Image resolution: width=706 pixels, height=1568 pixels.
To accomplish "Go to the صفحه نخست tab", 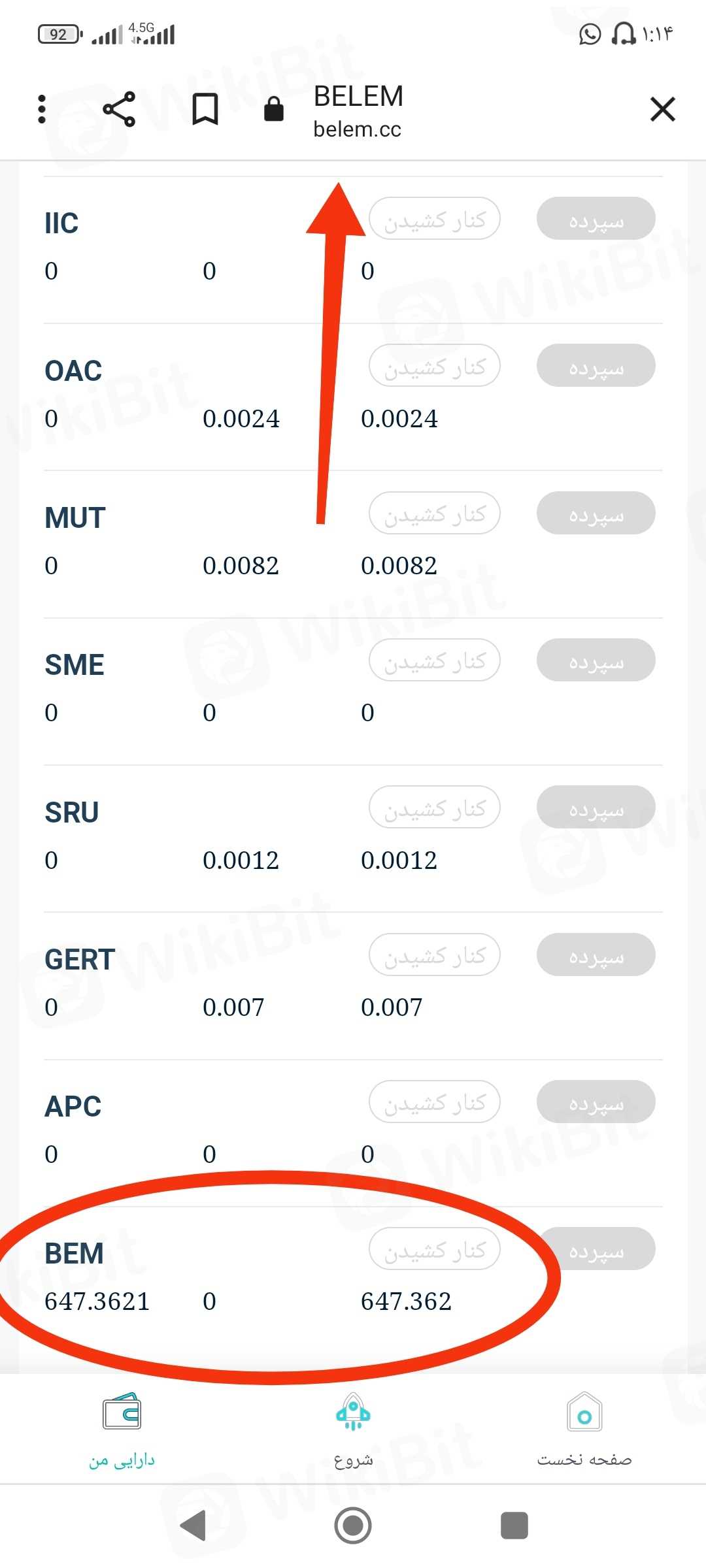I will tap(584, 1431).
